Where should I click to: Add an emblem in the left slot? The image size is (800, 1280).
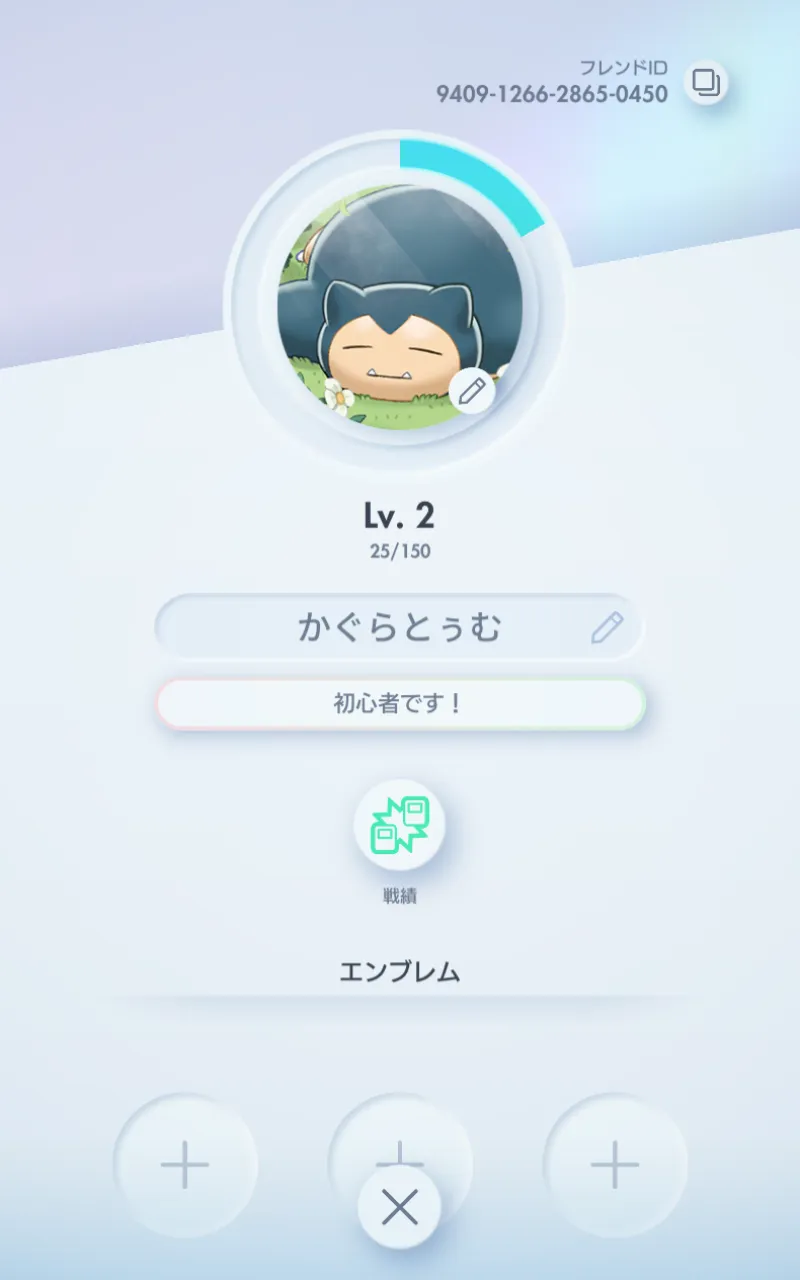coord(185,1165)
